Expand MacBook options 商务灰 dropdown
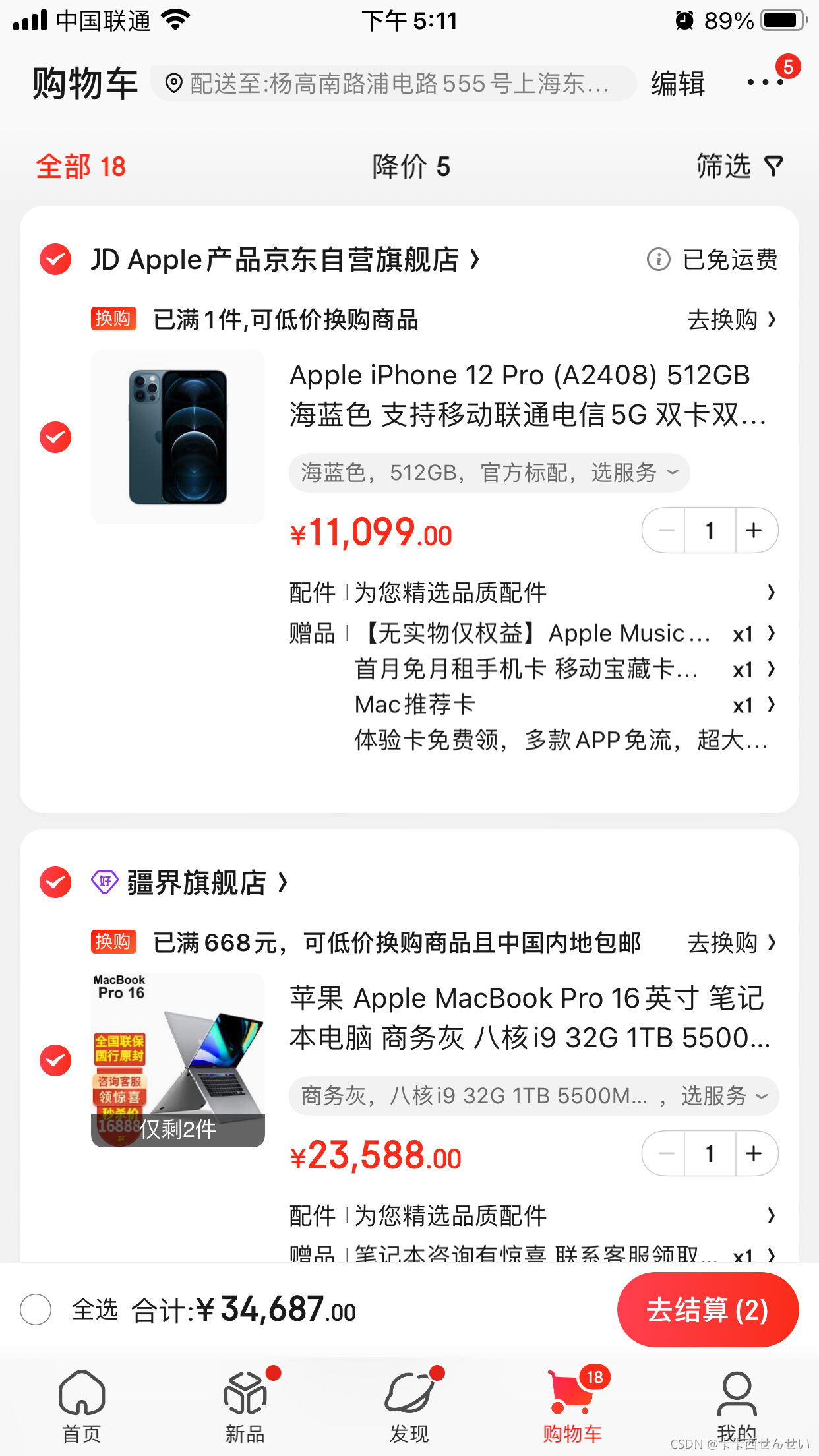The width and height of the screenshot is (819, 1456). 533,1096
